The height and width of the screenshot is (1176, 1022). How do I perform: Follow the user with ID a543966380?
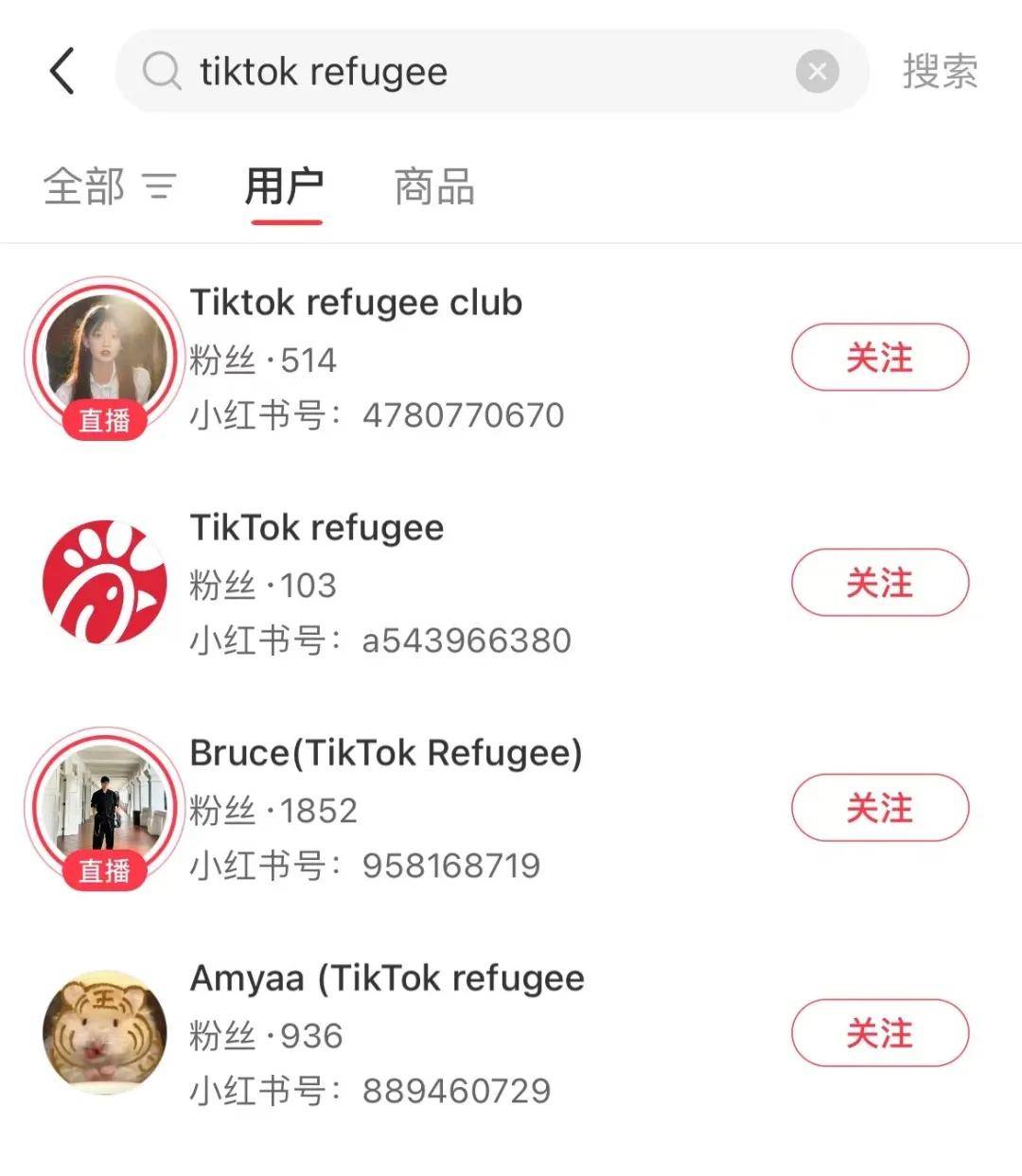879,583
